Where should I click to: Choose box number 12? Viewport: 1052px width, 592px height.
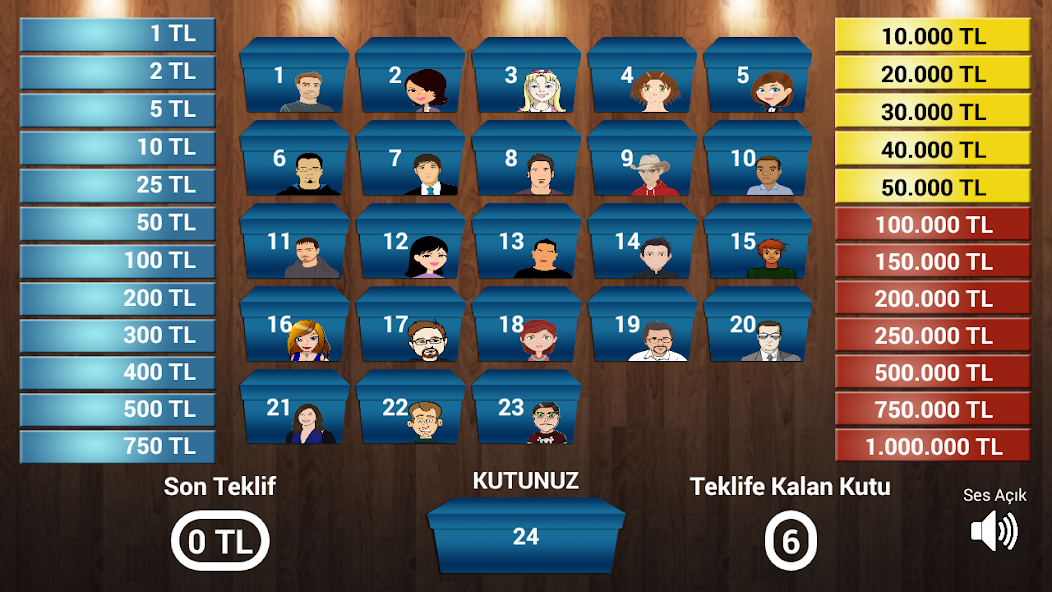point(410,243)
